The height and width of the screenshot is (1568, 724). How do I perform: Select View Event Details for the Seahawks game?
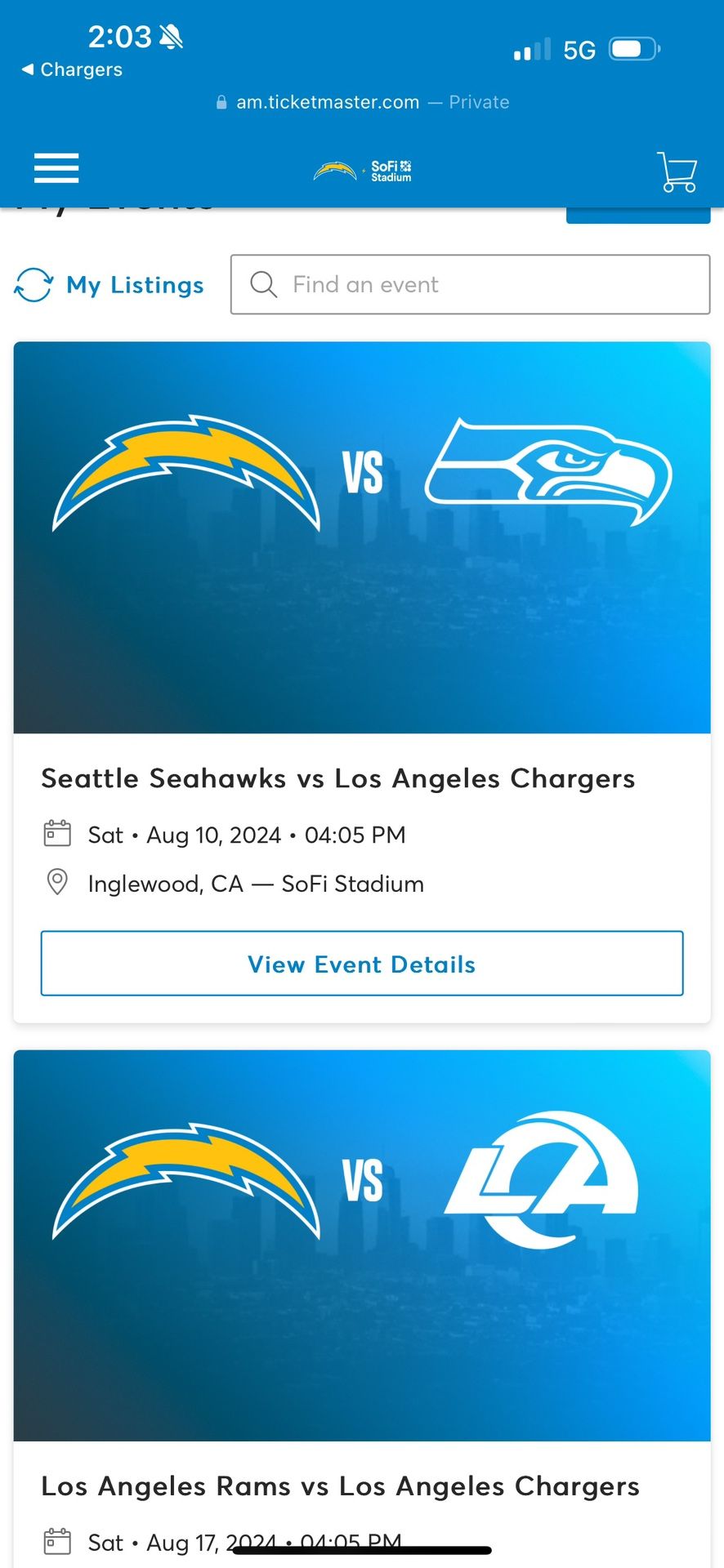pyautogui.click(x=362, y=964)
